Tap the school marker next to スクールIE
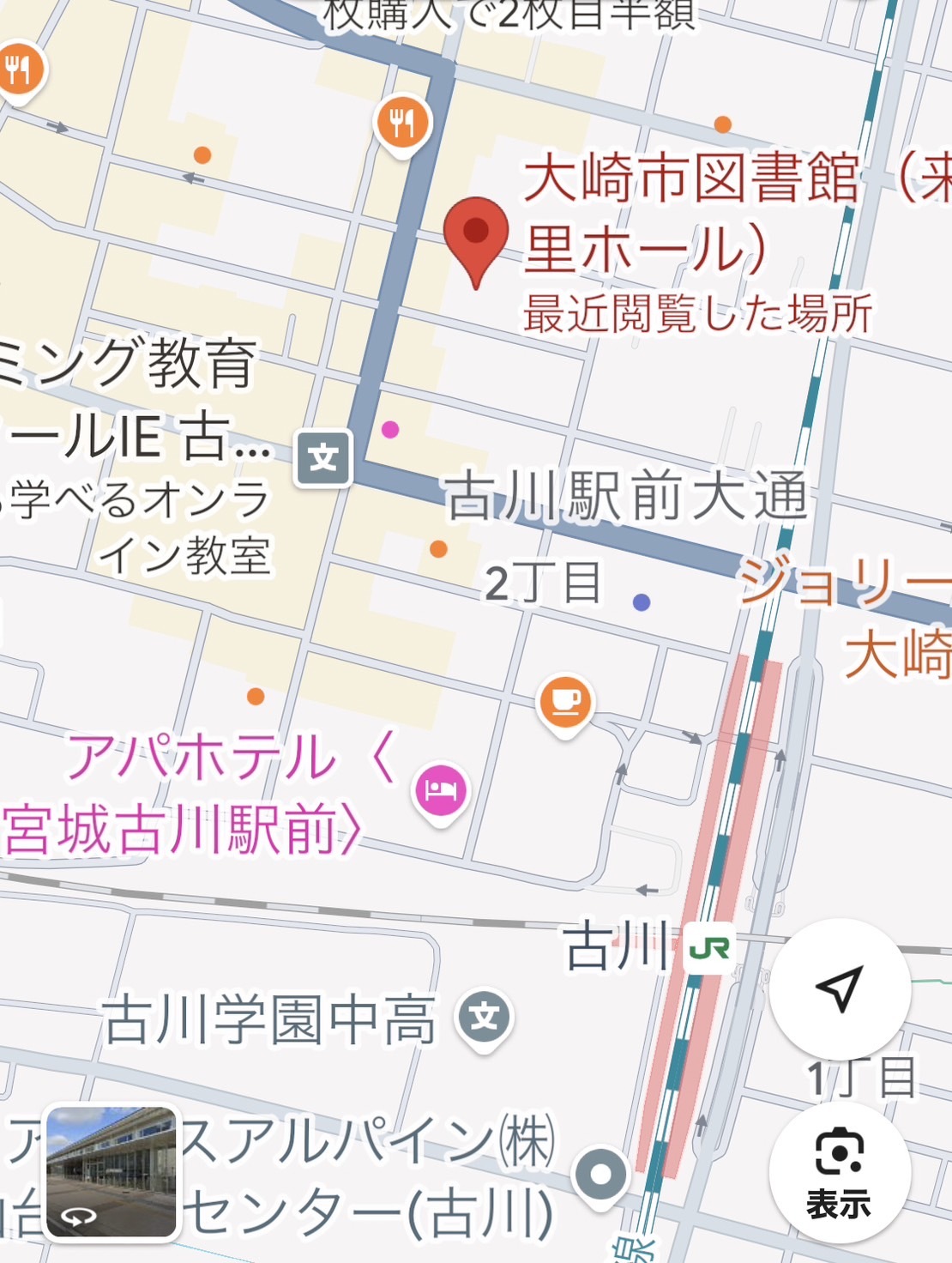 (x=323, y=458)
